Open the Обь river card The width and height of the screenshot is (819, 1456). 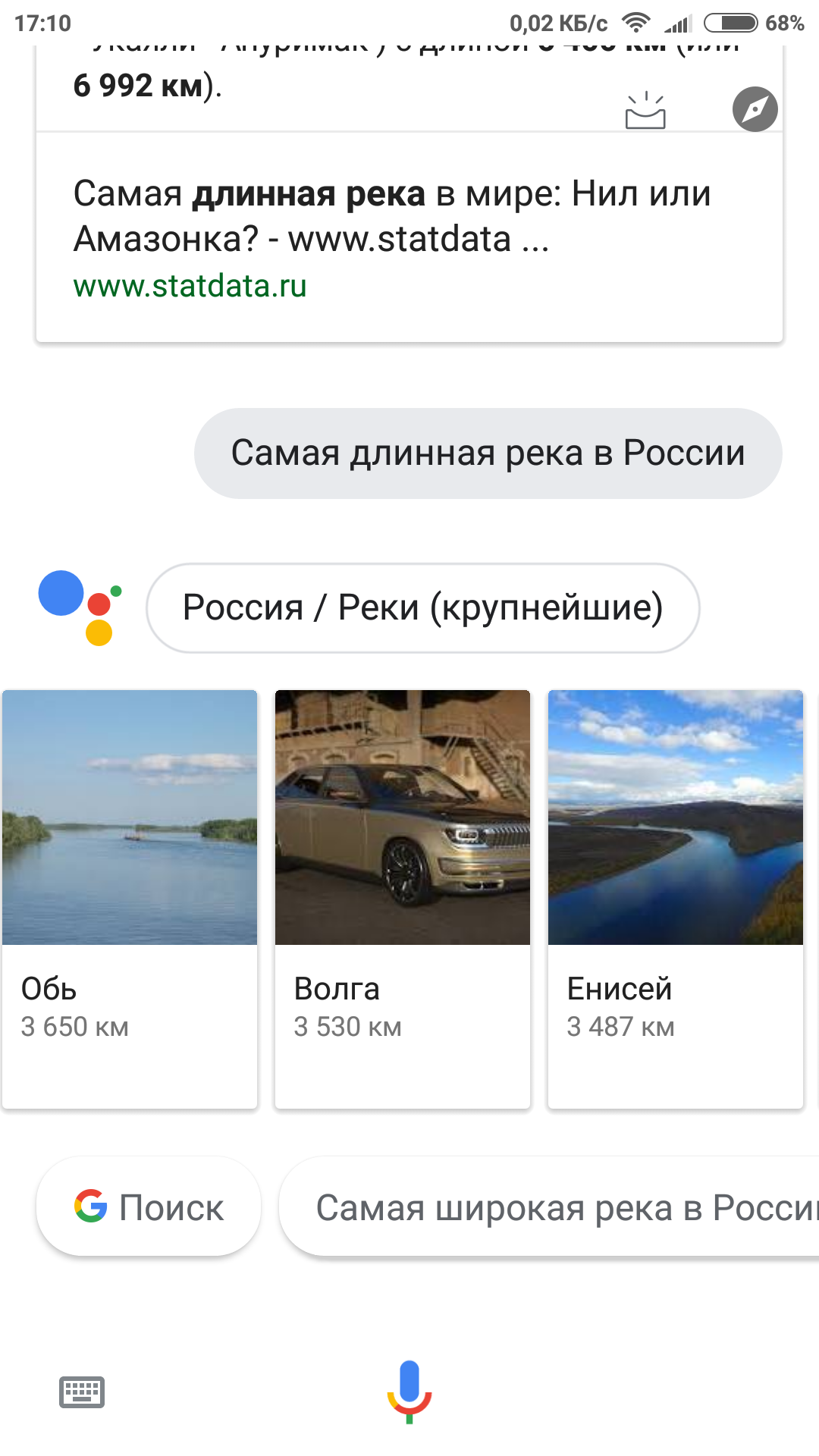click(x=130, y=899)
